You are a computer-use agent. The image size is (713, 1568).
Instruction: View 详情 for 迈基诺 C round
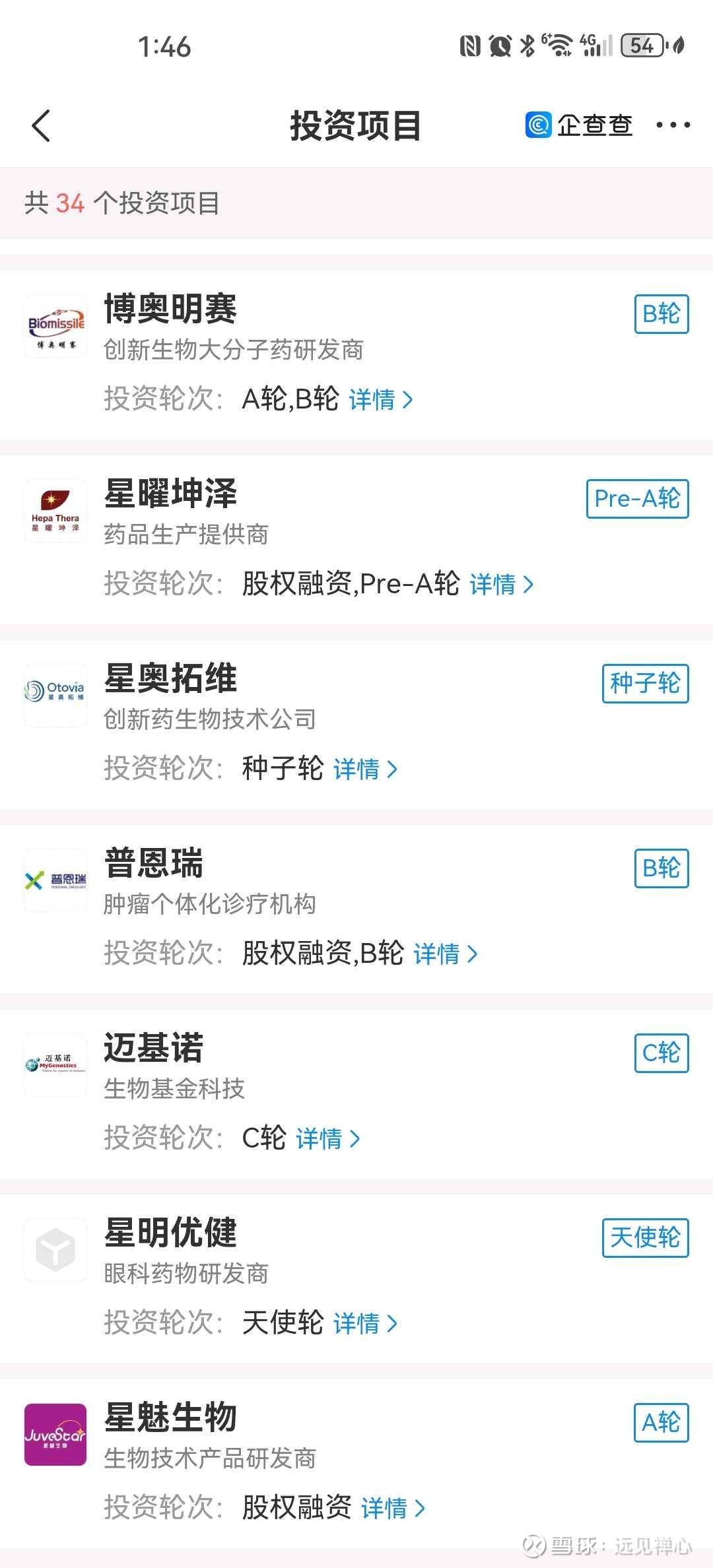pyautogui.click(x=327, y=1138)
